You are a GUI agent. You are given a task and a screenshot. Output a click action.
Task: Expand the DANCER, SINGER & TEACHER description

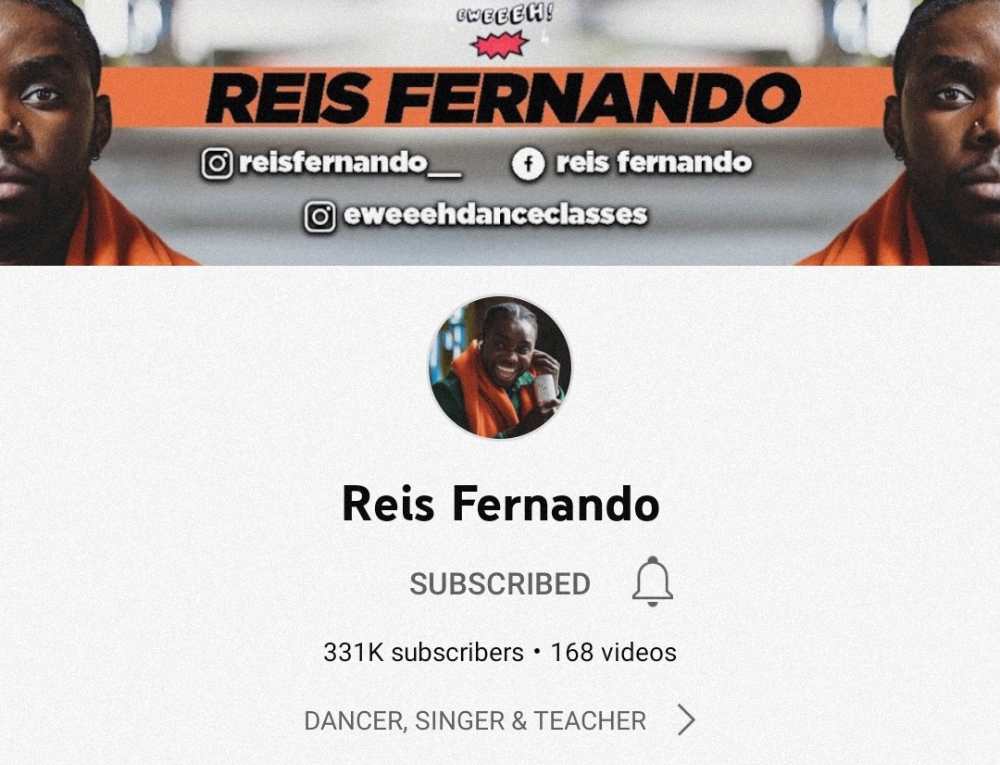click(685, 720)
